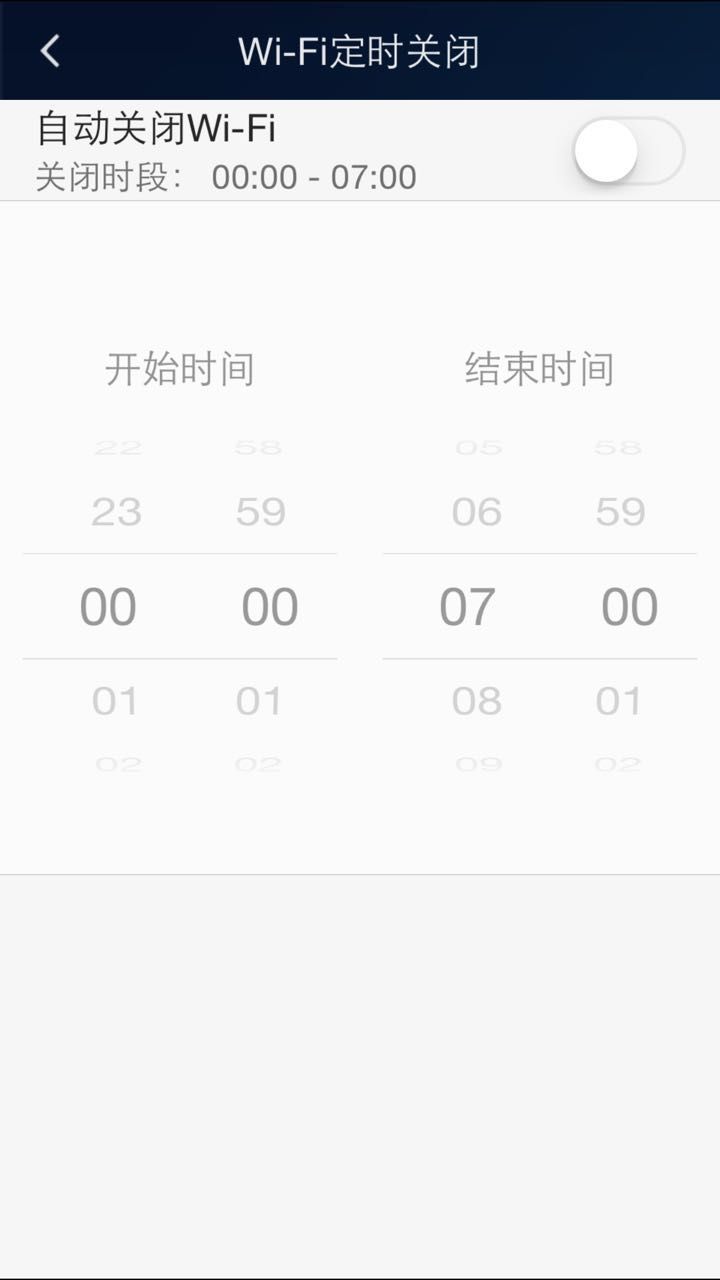Go back from Wi-Fi定时关闭 screen
The height and width of the screenshot is (1280, 720).
[x=50, y=51]
